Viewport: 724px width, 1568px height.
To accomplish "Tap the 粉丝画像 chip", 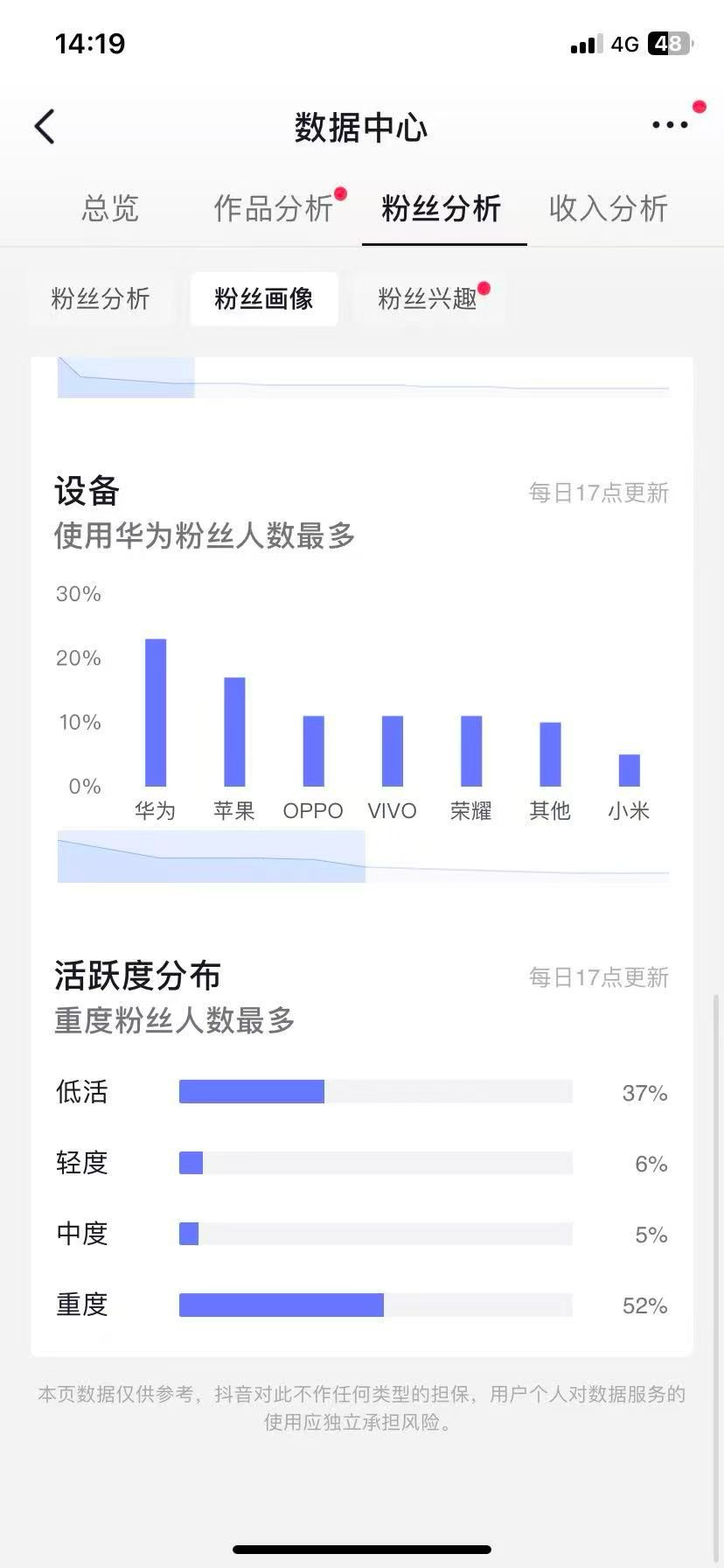I will (264, 299).
